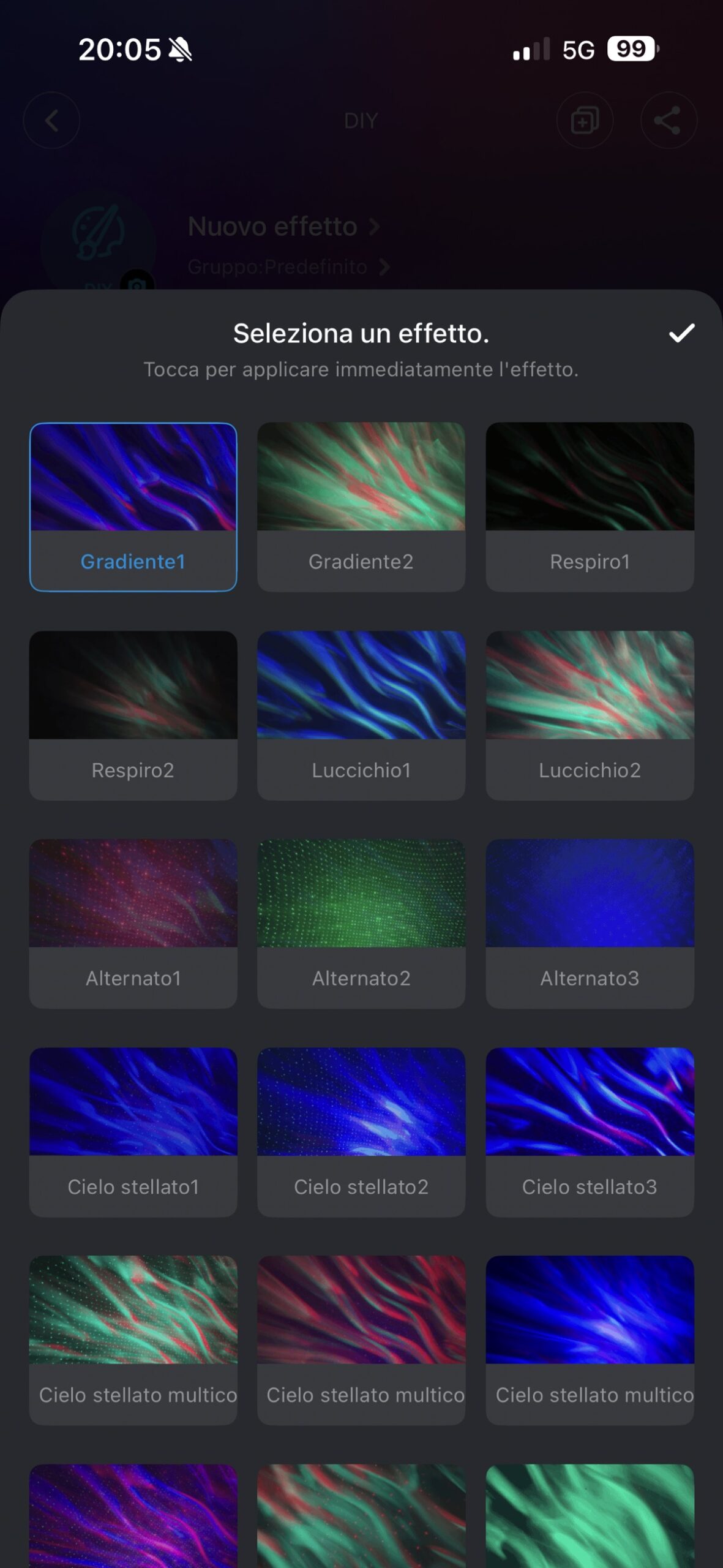Apply the Luccichio1 effect

[x=361, y=715]
